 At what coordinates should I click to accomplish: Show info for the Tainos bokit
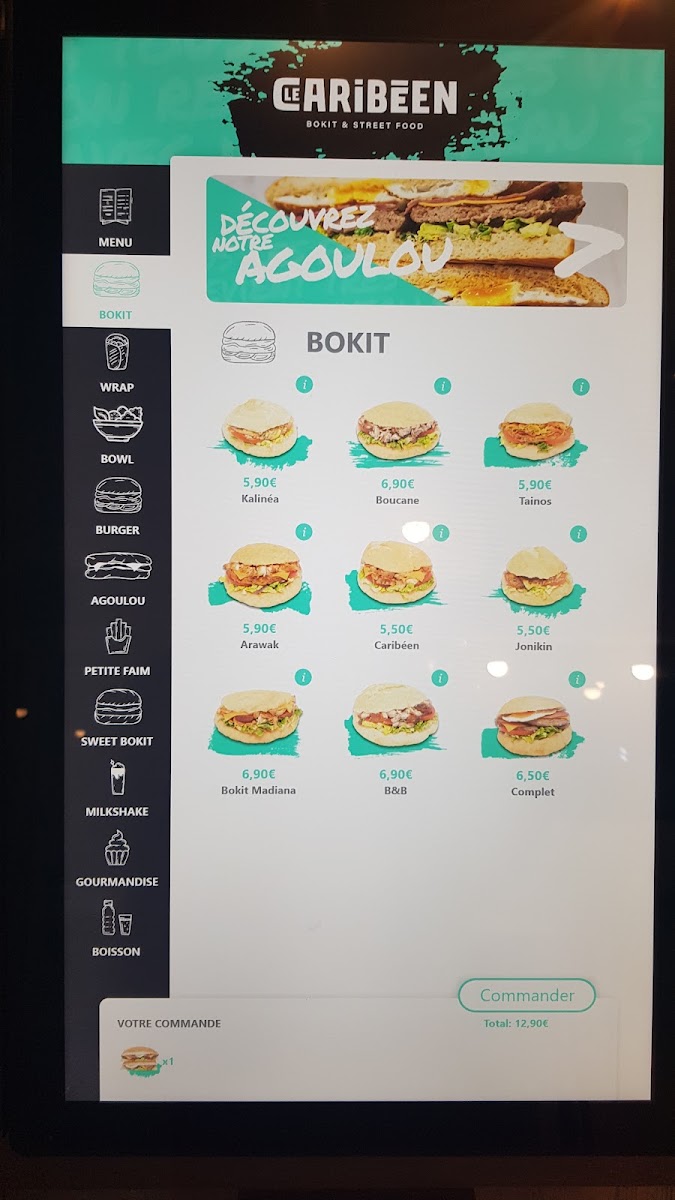pyautogui.click(x=580, y=387)
